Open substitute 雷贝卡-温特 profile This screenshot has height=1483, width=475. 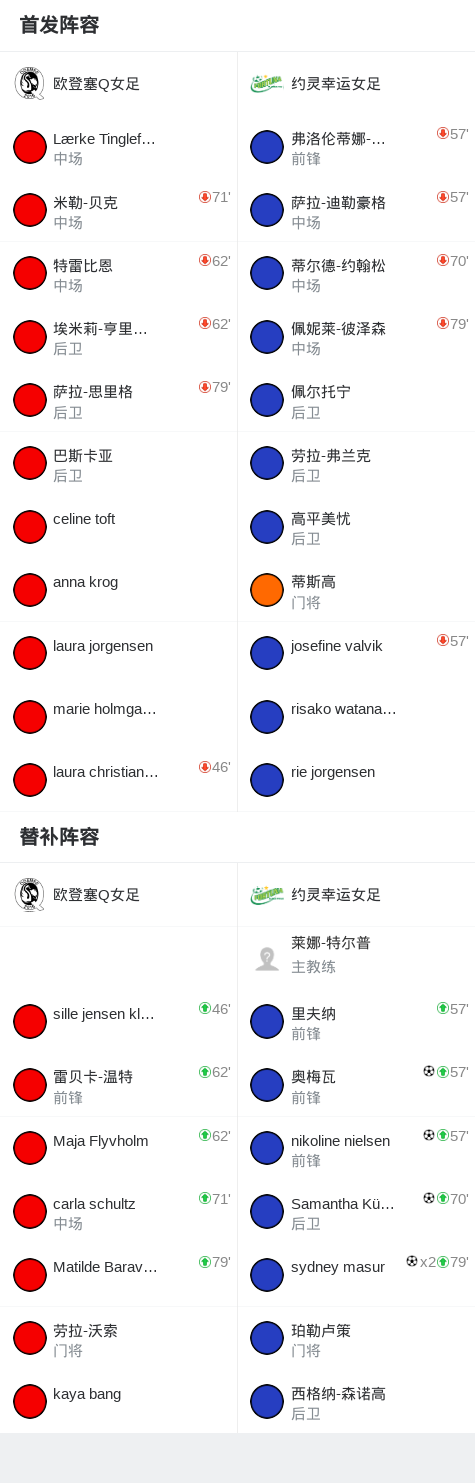click(118, 1084)
